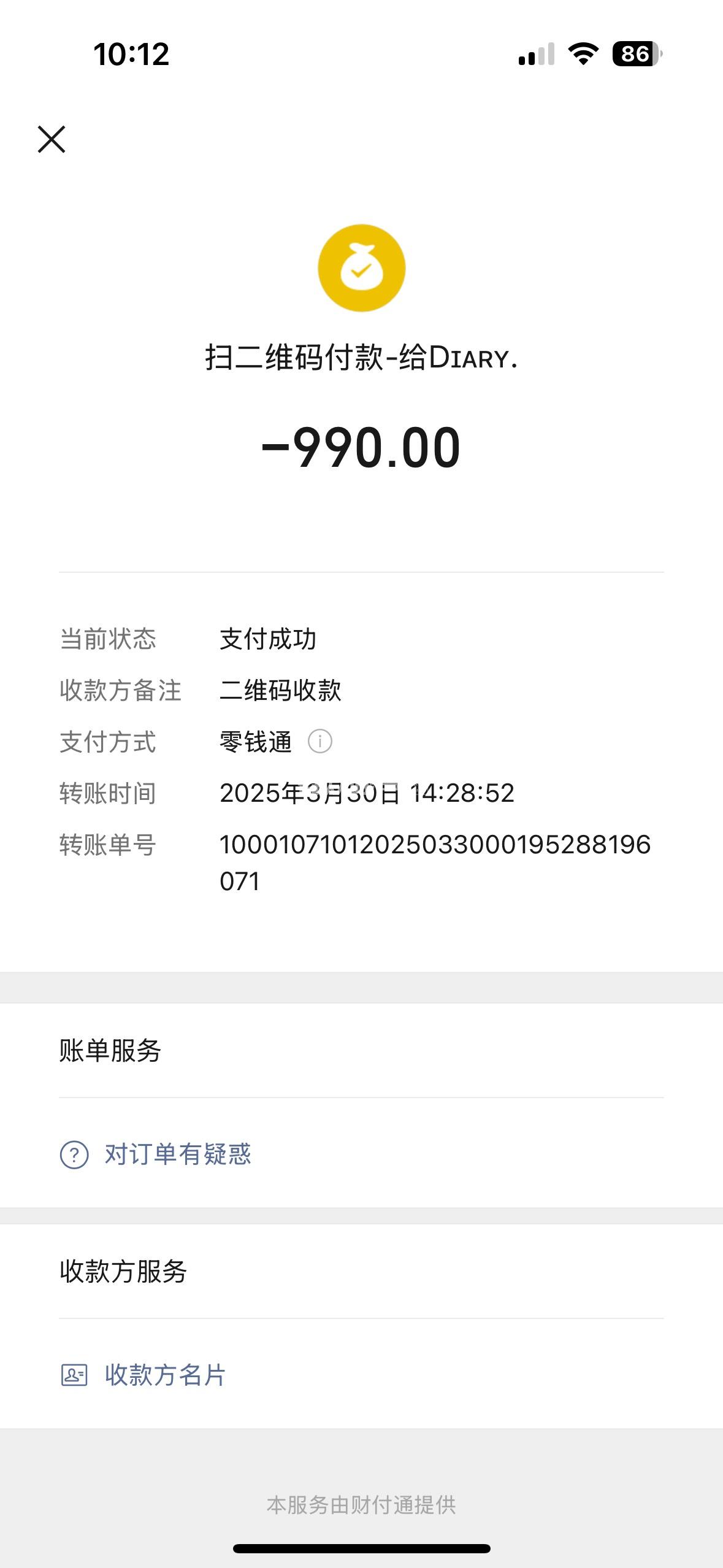
Task: Close the payment details page
Action: pos(52,139)
